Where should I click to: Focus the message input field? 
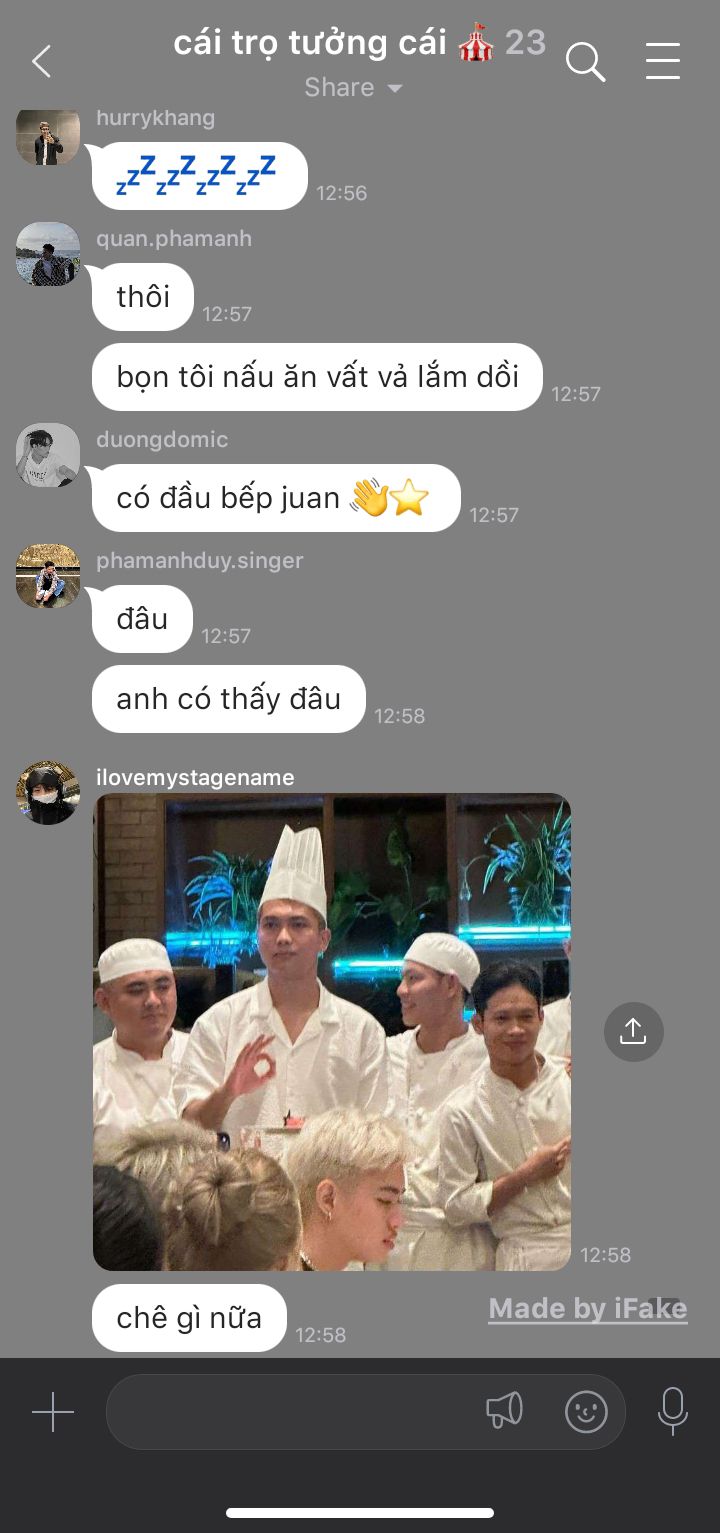pos(290,1412)
